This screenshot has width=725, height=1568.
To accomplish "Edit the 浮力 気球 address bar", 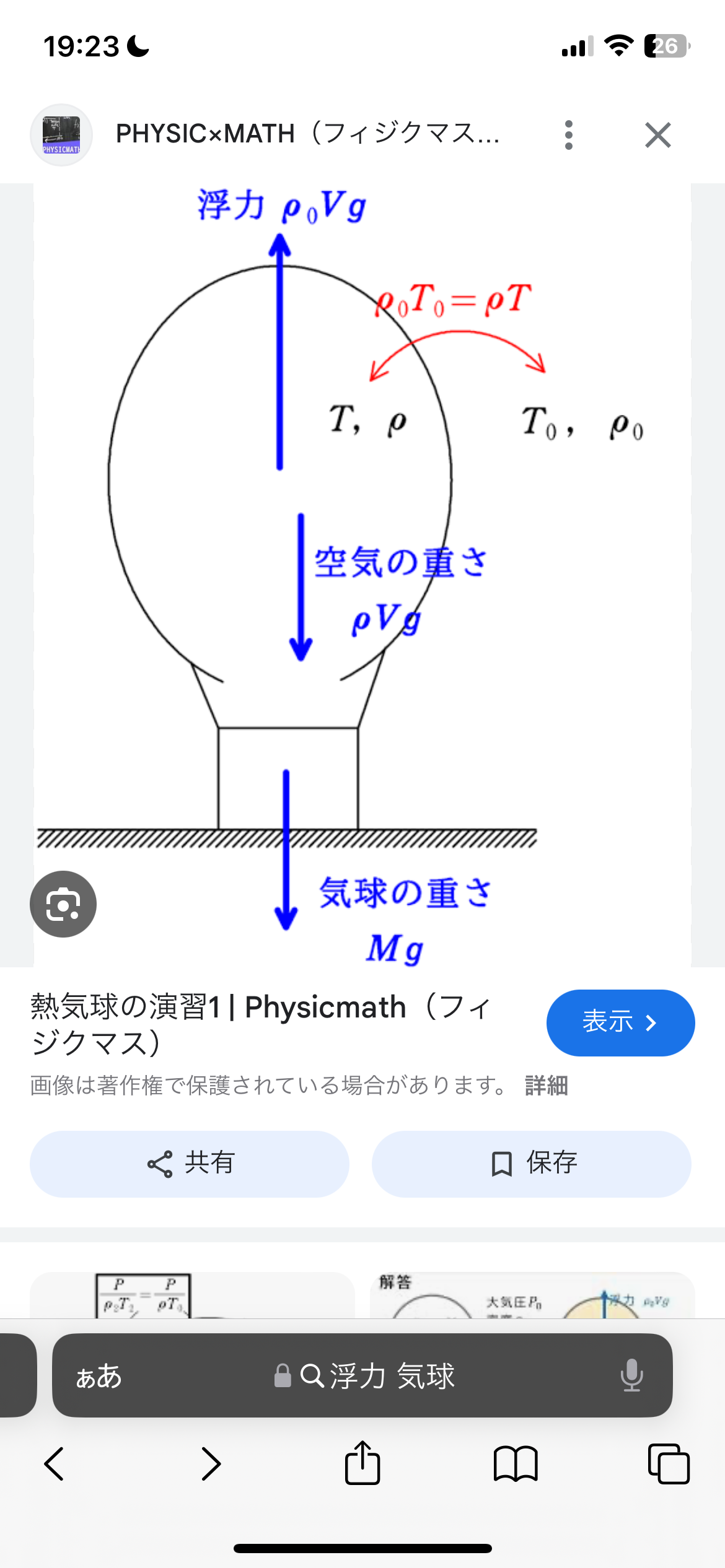I will (x=378, y=1376).
